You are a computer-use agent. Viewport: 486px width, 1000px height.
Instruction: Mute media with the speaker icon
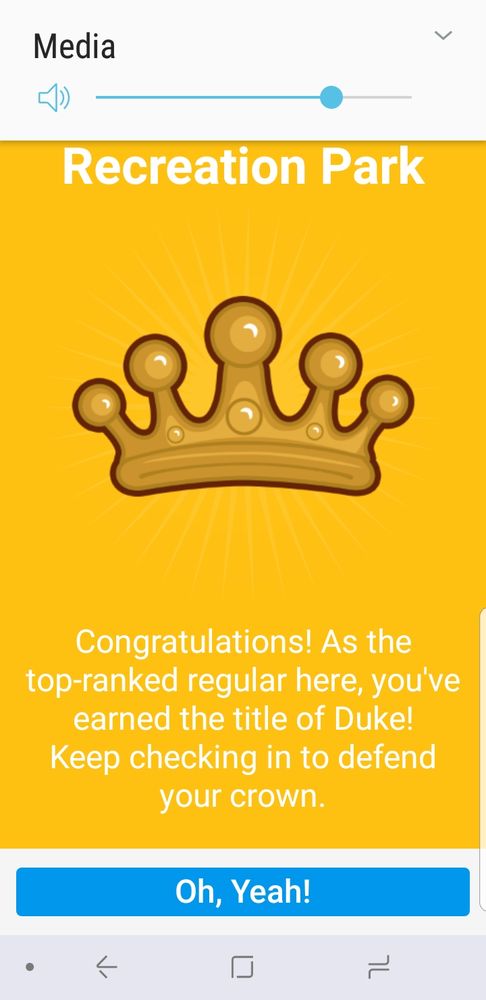[54, 98]
